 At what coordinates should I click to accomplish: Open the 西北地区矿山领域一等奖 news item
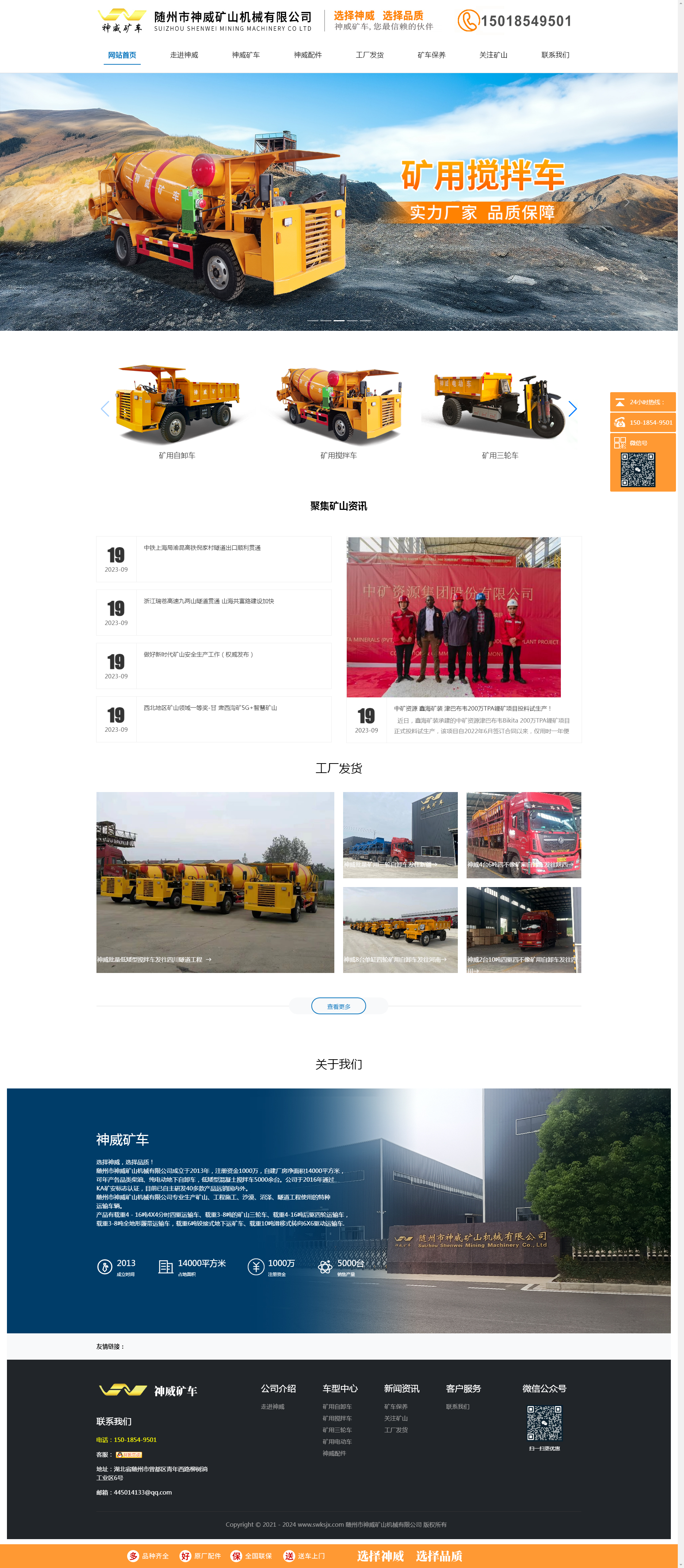pyautogui.click(x=210, y=708)
